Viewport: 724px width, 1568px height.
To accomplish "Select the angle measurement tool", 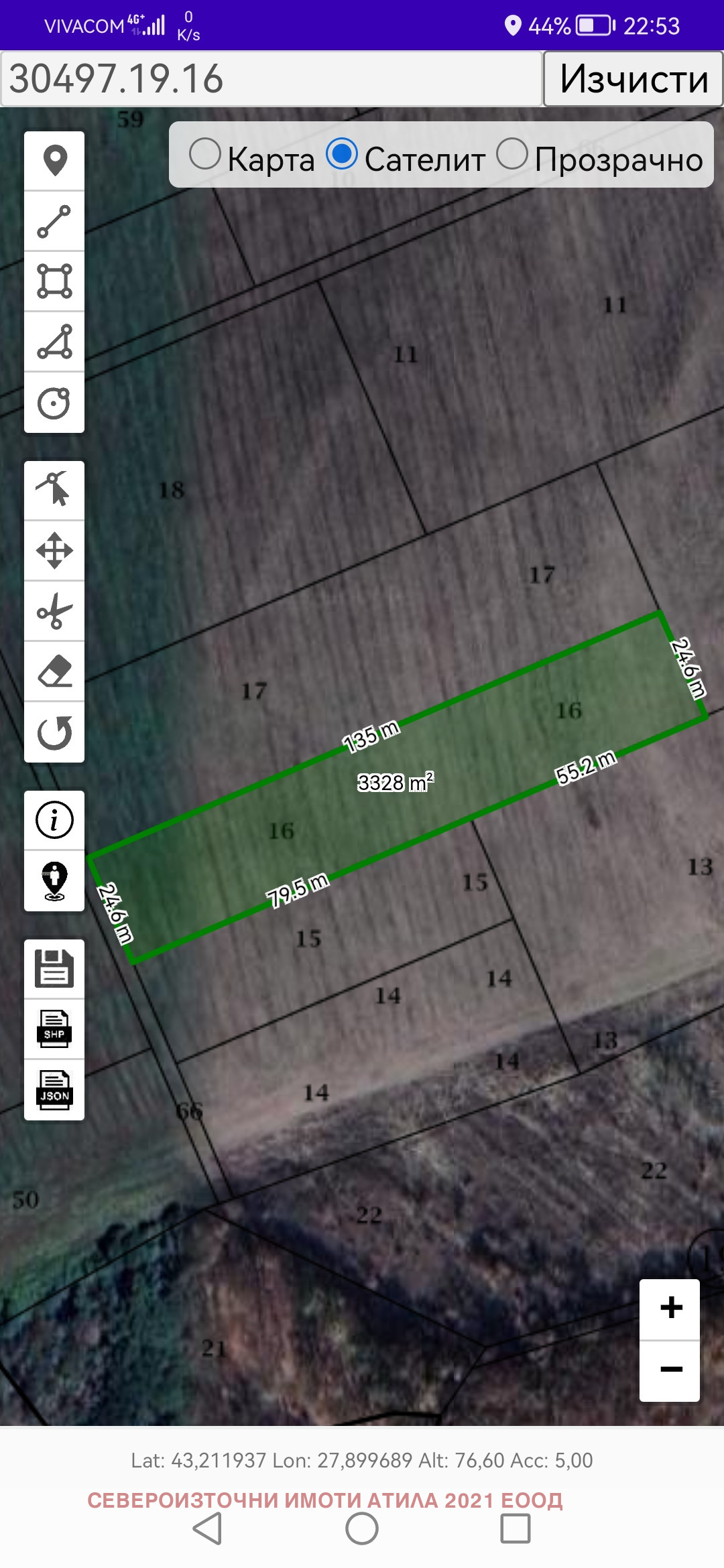I will pos(54,342).
